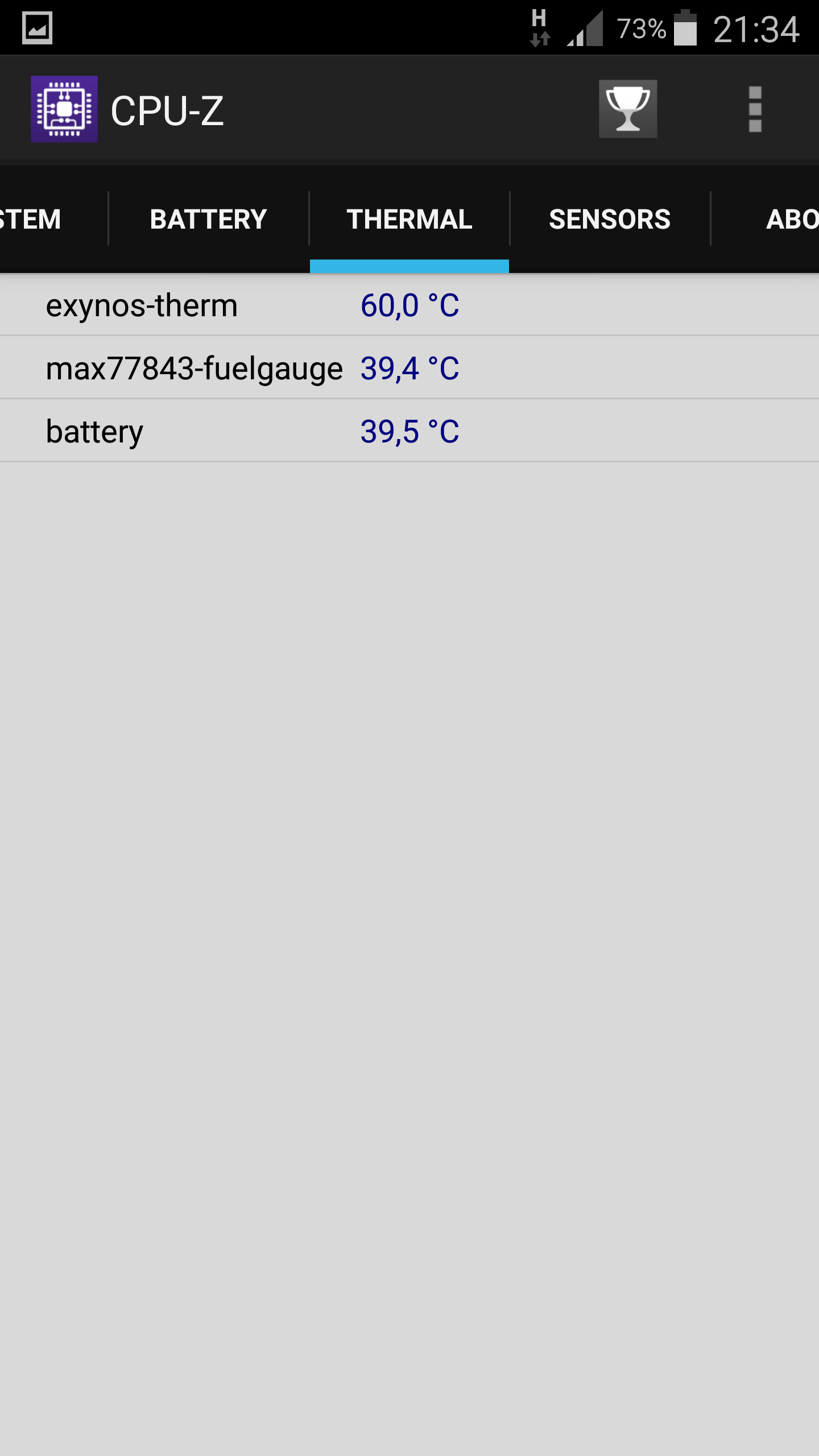This screenshot has height=1456, width=819.
Task: Open the trophy icon in the app bar
Action: [627, 109]
